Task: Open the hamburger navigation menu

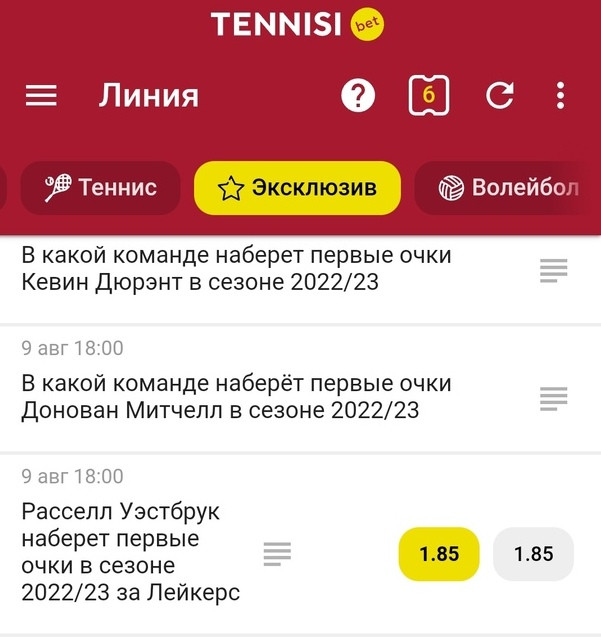Action: [41, 96]
